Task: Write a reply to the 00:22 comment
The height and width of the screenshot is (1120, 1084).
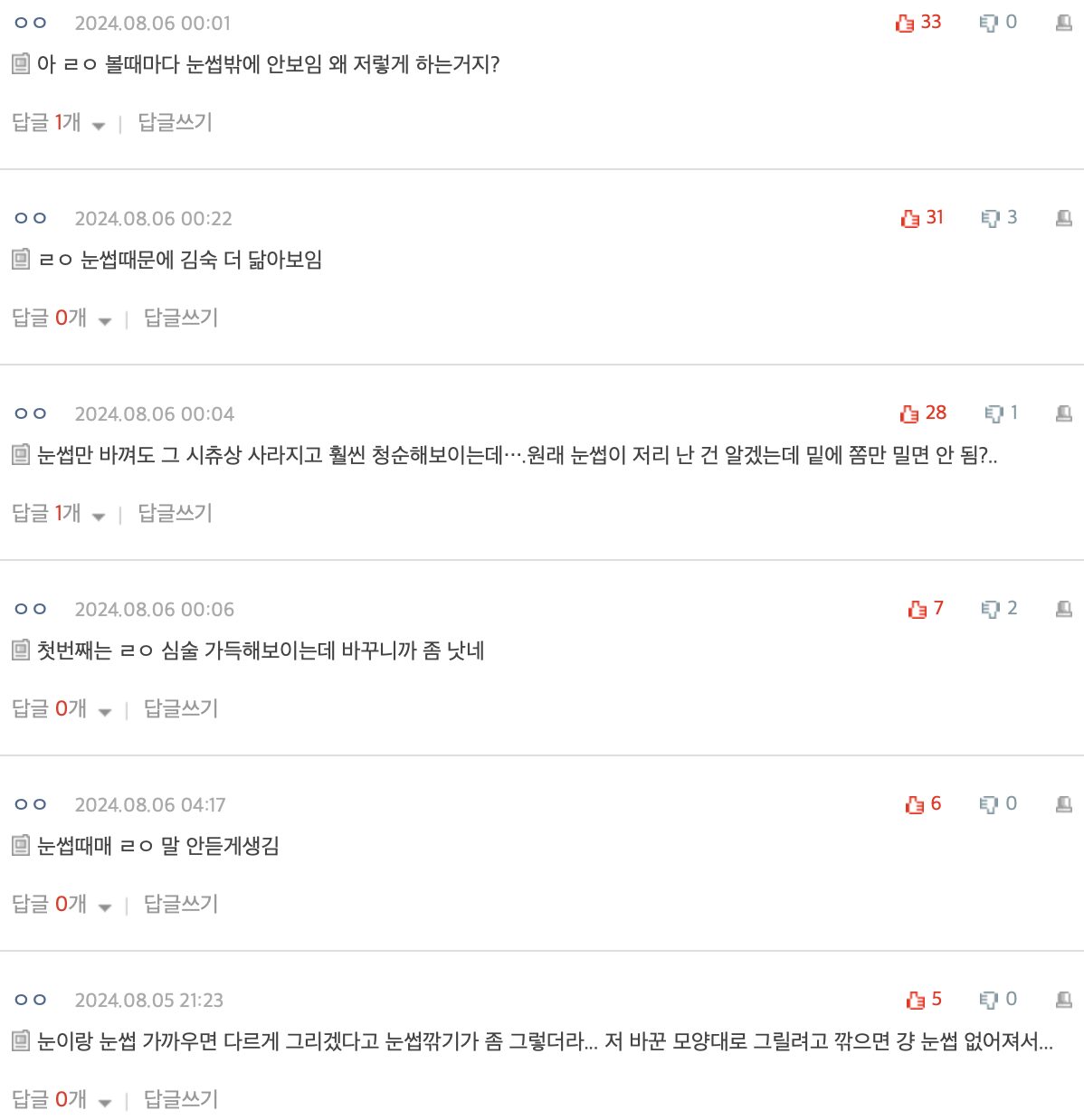Action: [181, 318]
